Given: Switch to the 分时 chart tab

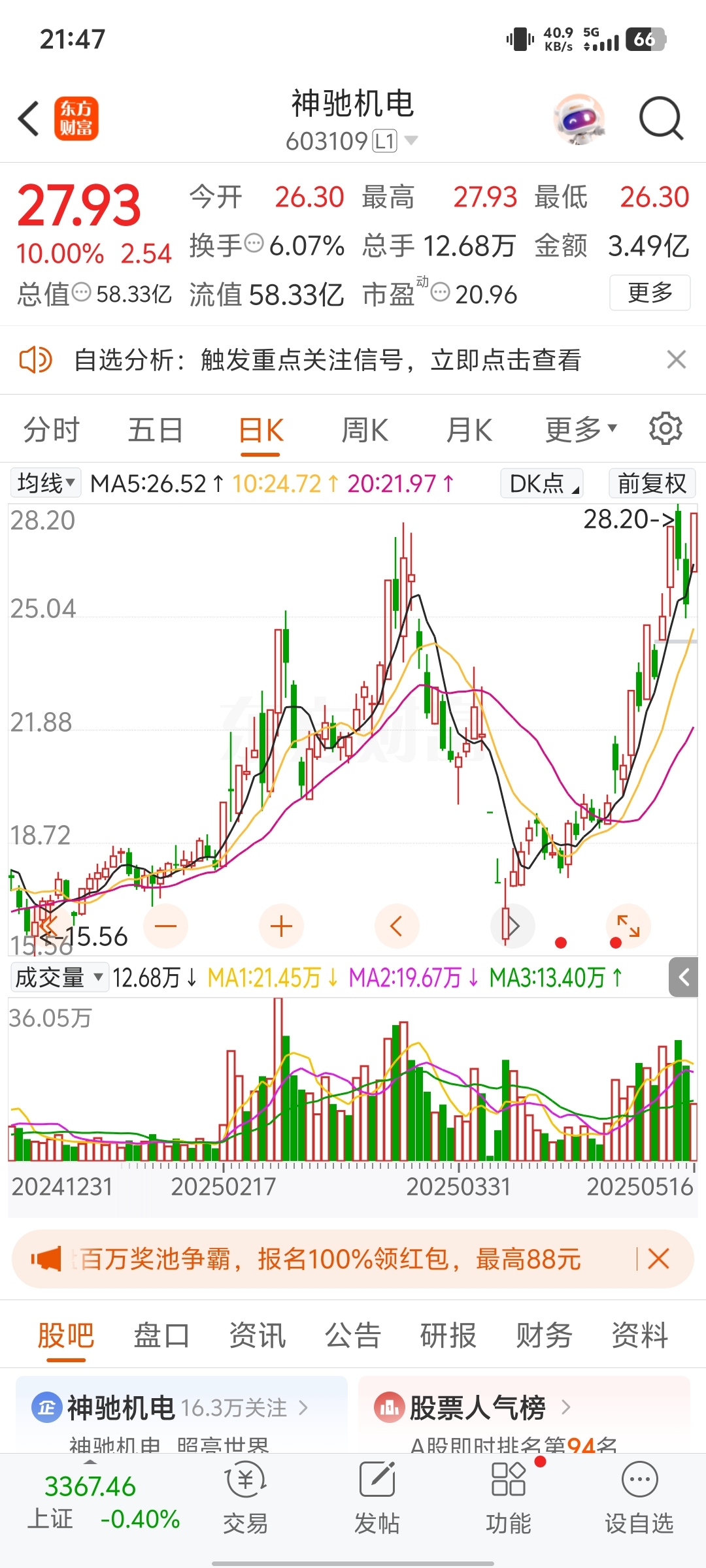Looking at the screenshot, I should 51,430.
